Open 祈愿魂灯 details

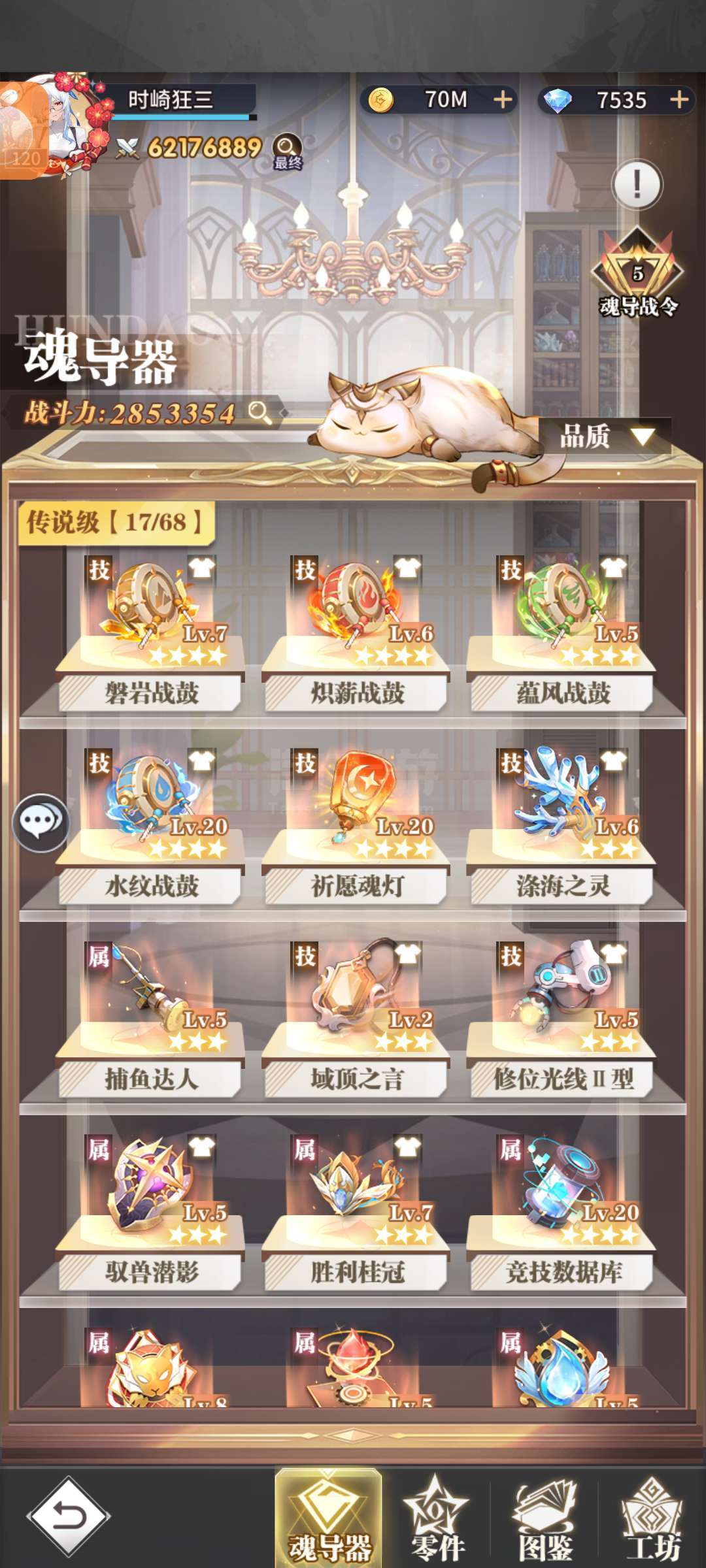click(356, 825)
